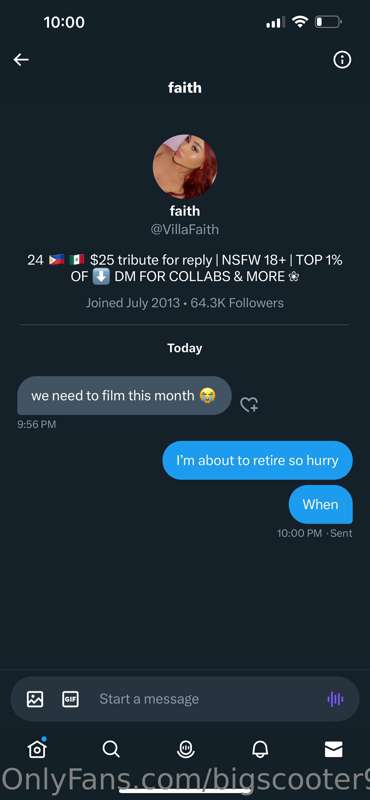Open the Notifications tab

260,748
